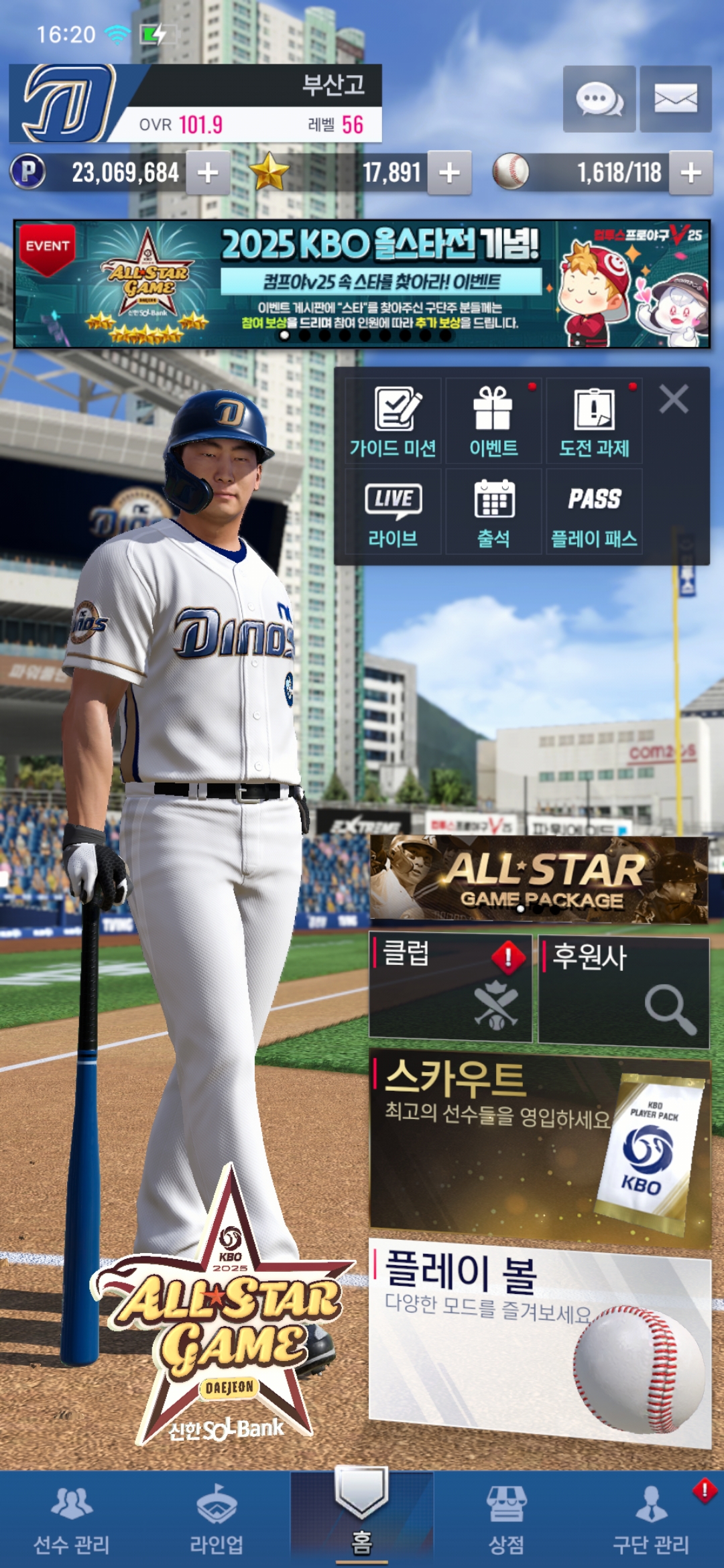This screenshot has width=724, height=1568.
Task: Open the mailbox envelope icon
Action: point(675,99)
